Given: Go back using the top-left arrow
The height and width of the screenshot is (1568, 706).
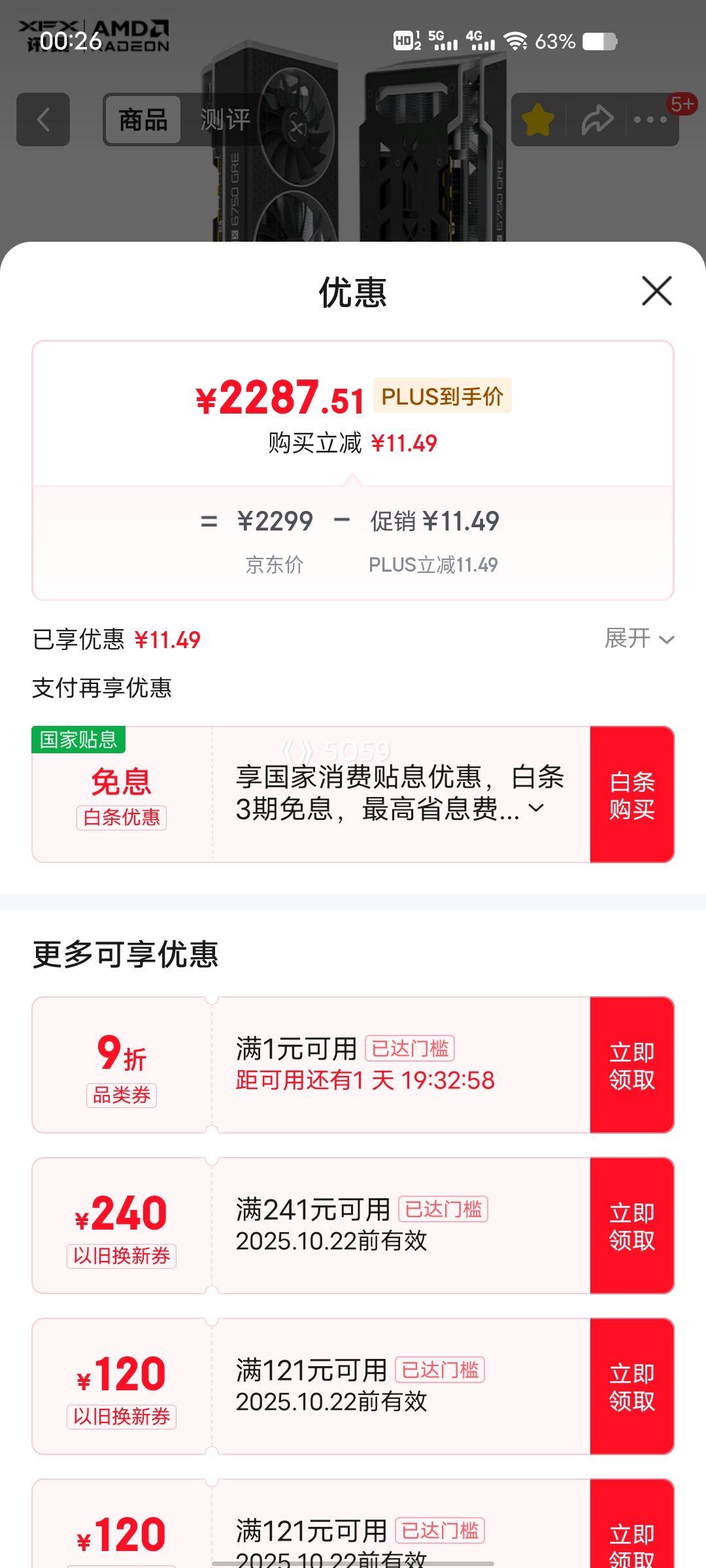Looking at the screenshot, I should pos(43,120).
